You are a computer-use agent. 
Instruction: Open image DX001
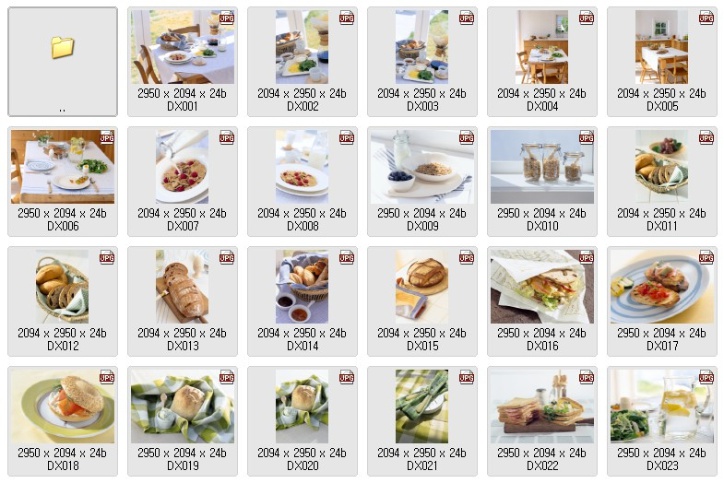182,48
